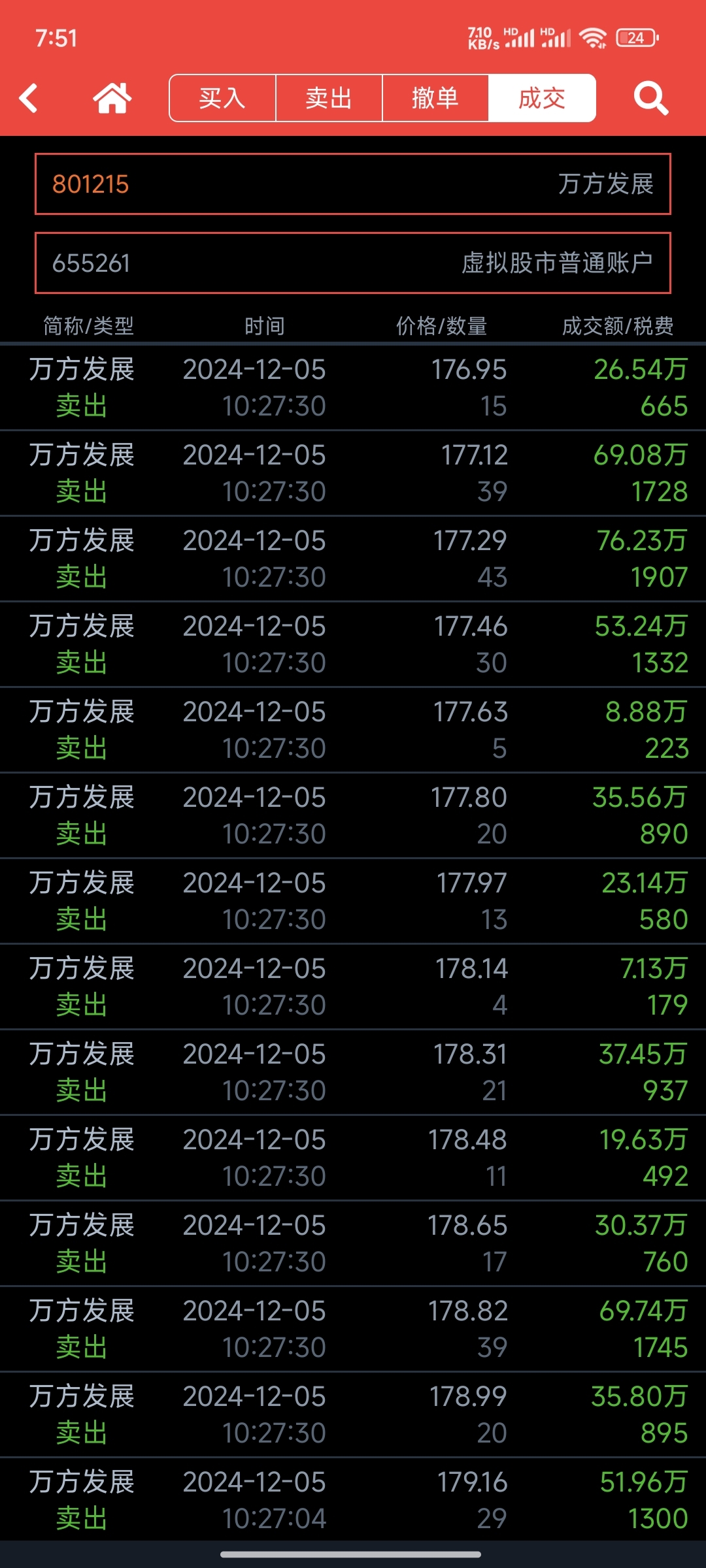Open the account selector 虚拟股市普通账户
Image resolution: width=706 pixels, height=1568 pixels.
click(x=353, y=263)
